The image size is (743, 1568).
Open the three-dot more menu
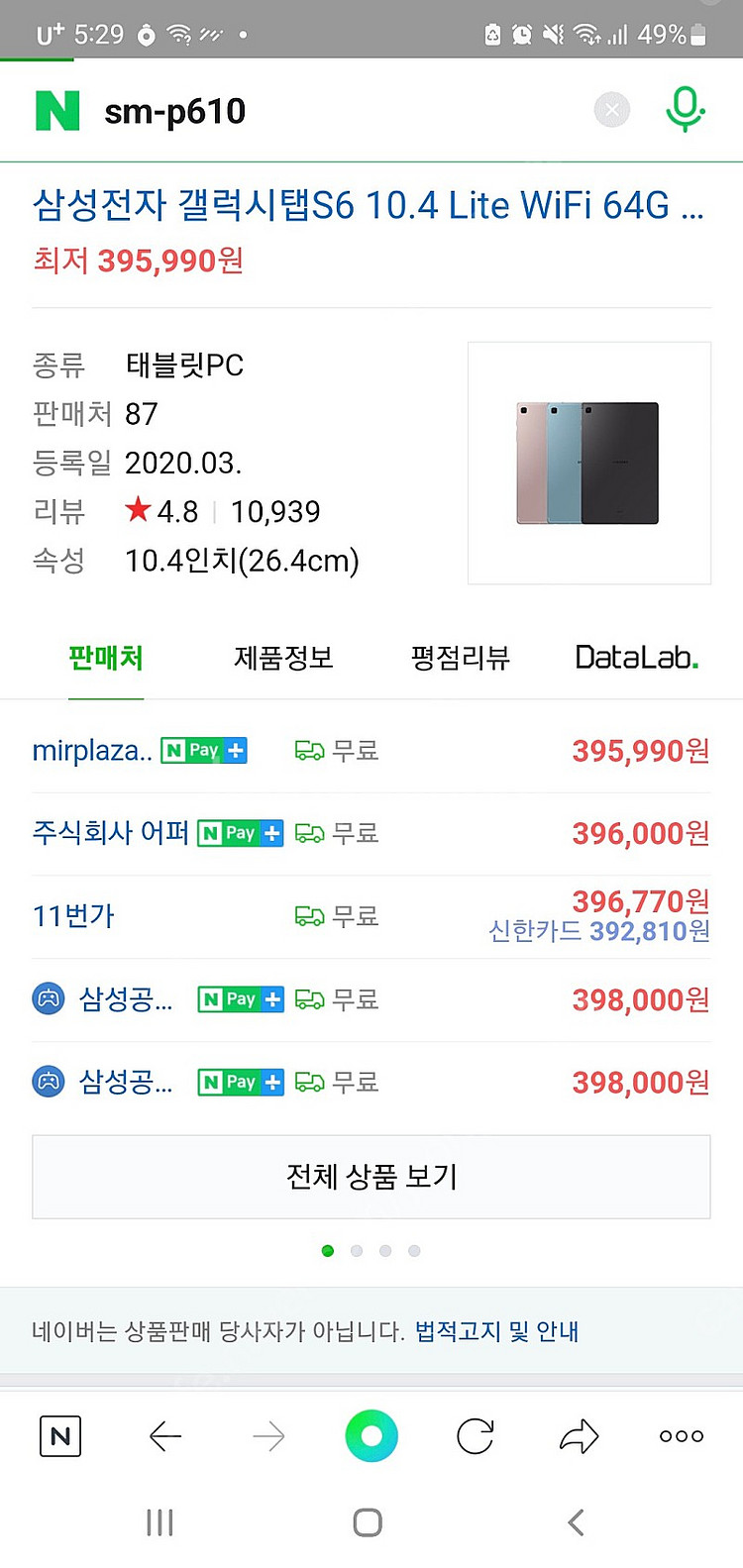click(x=682, y=1436)
